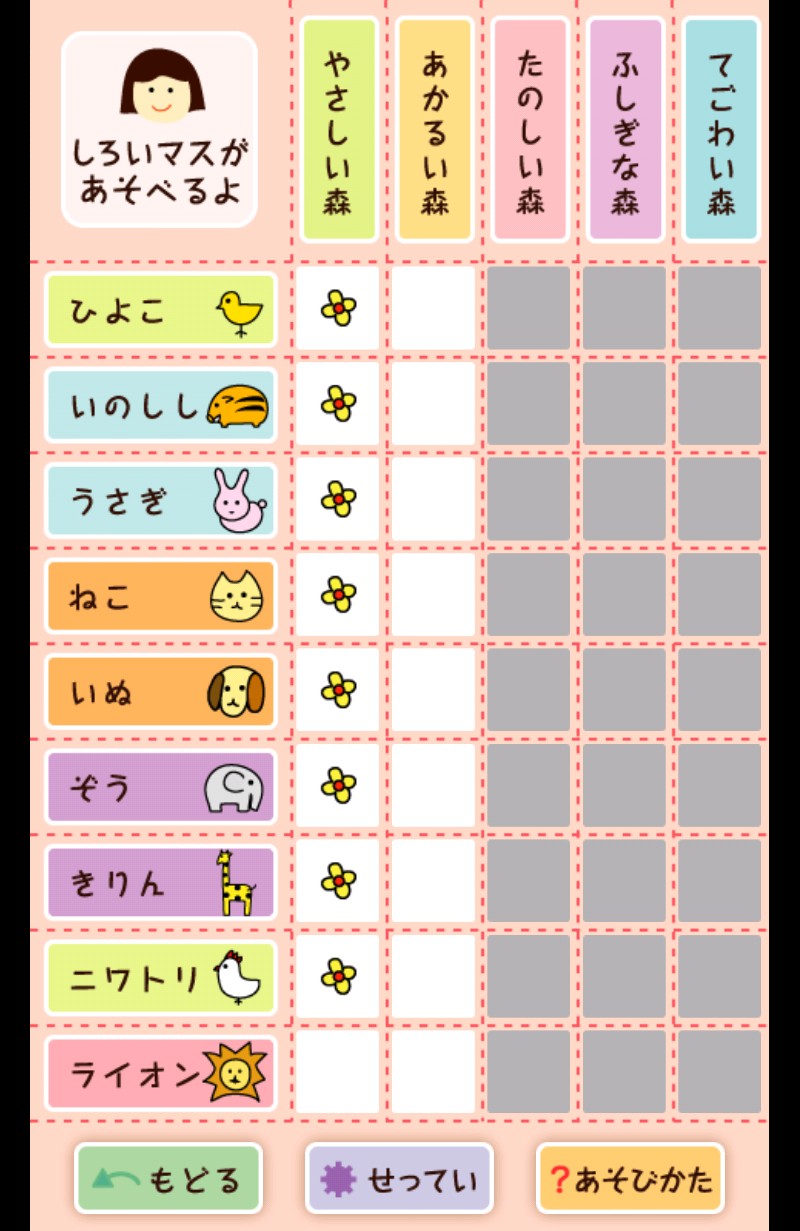This screenshot has height=1231, width=800.
Task: Tap the もどる back button
Action: tap(168, 1178)
